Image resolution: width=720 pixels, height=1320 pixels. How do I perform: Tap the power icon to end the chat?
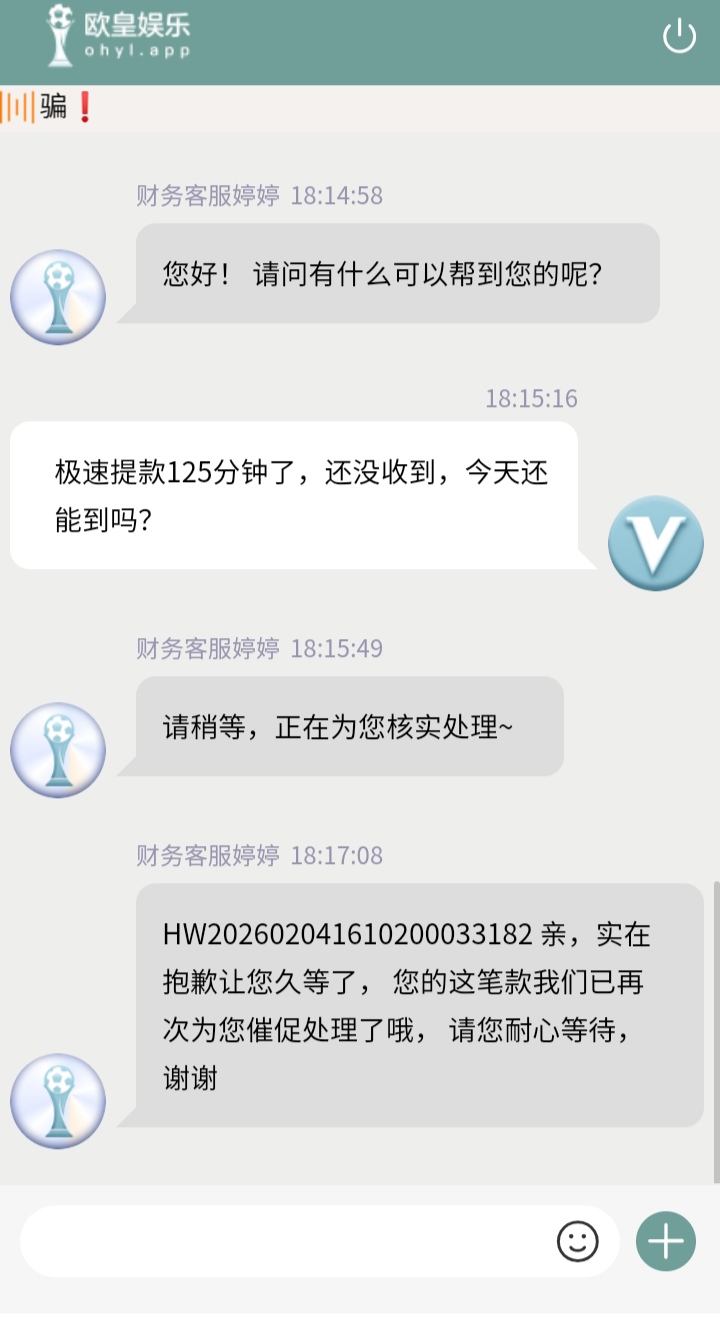click(x=679, y=36)
